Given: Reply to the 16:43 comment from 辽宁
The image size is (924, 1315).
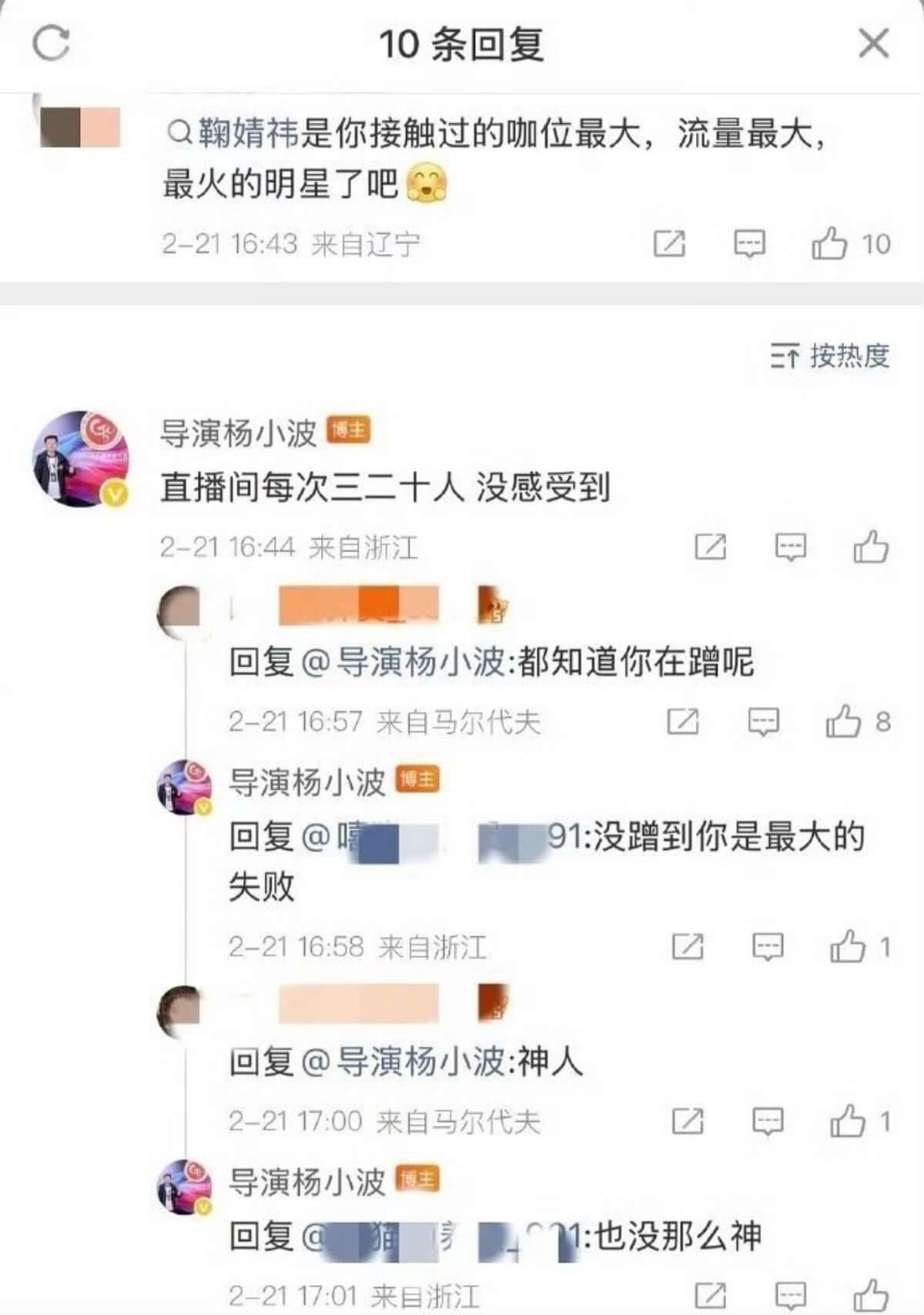Looking at the screenshot, I should point(748,244).
